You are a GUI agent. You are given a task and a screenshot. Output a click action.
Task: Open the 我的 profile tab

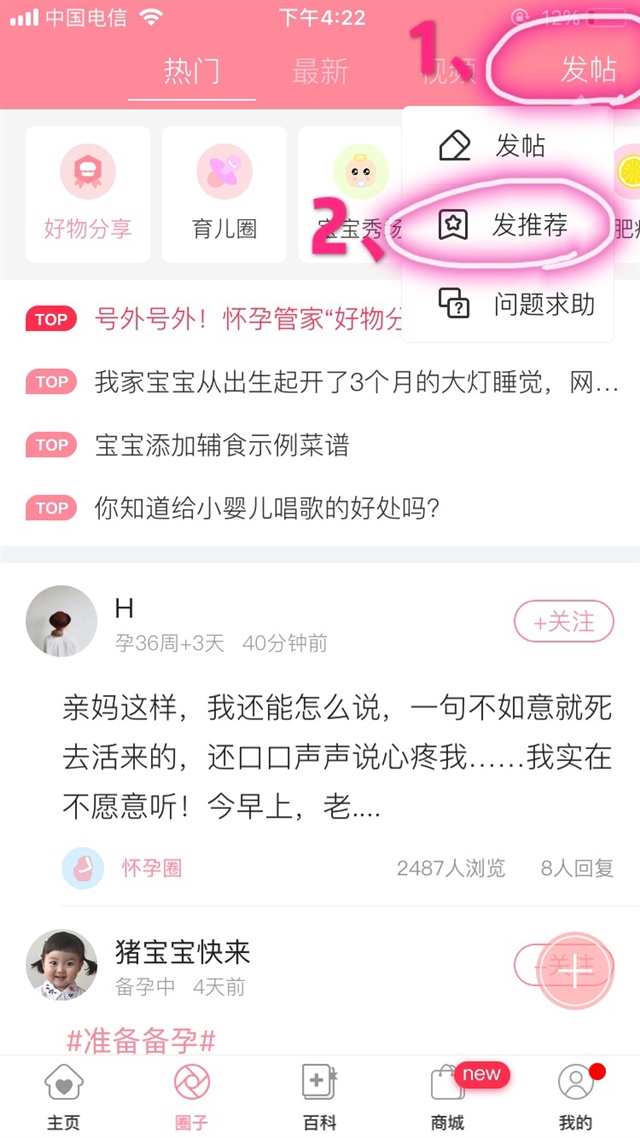[575, 1096]
